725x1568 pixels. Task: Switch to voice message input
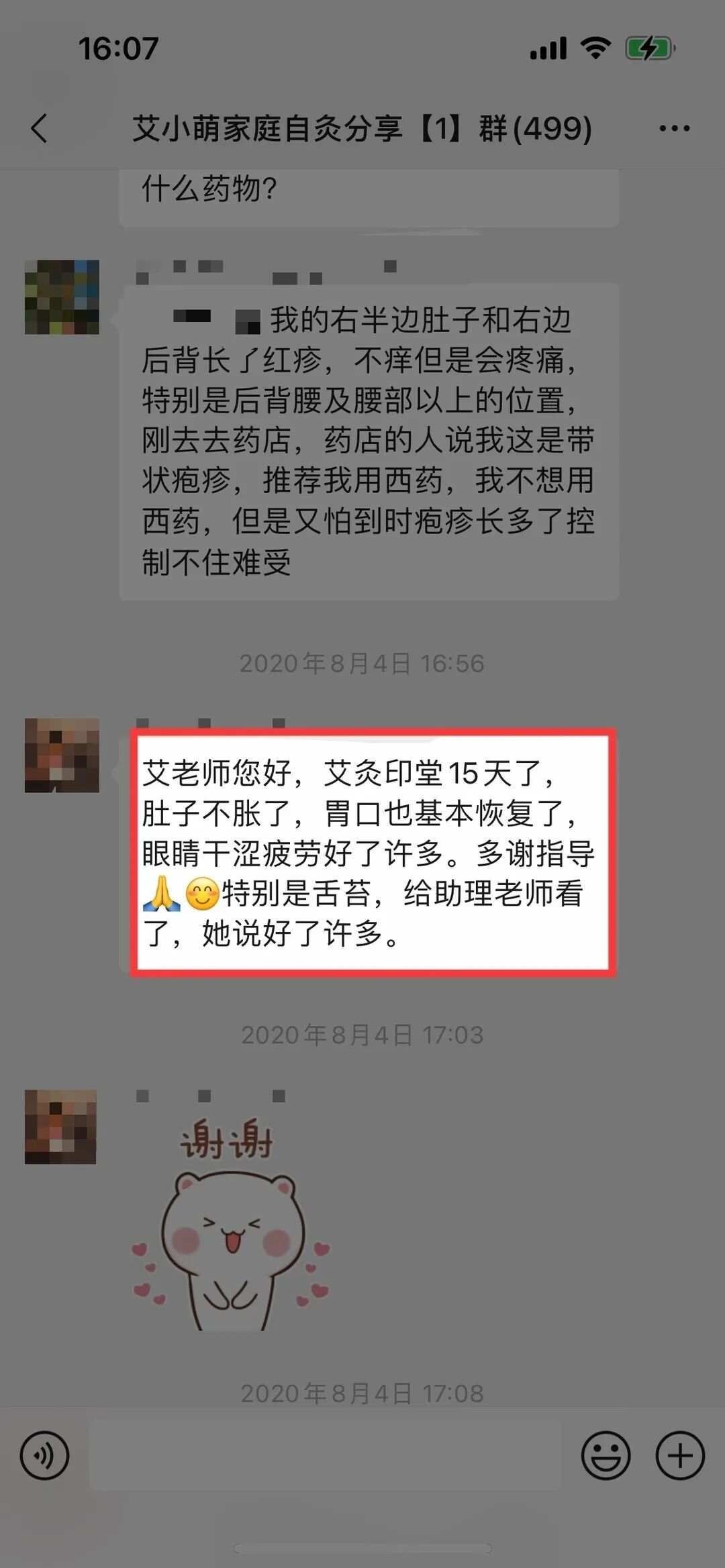coord(44,1455)
